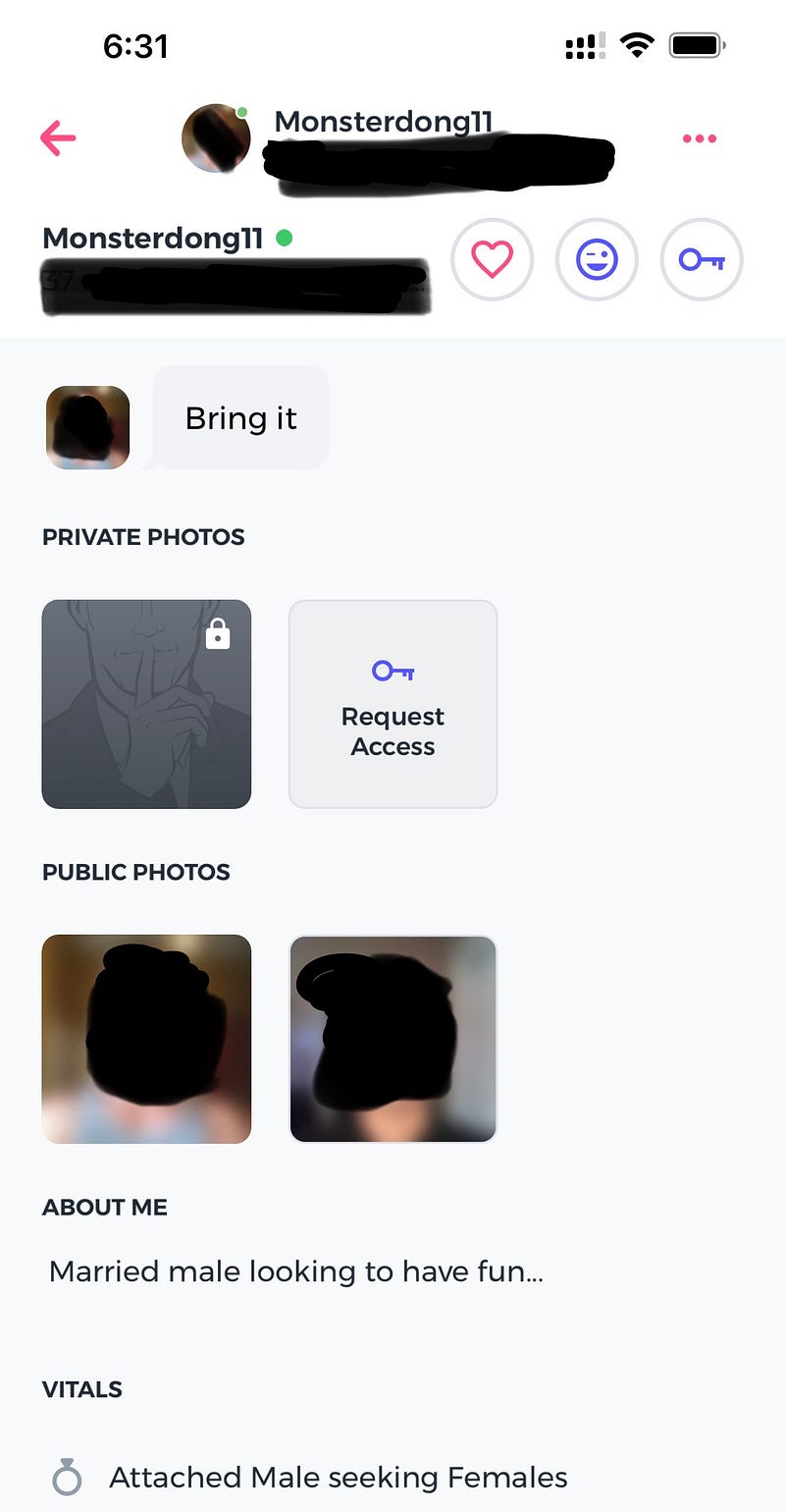
Task: Open the first public photo
Action: coord(146,1039)
